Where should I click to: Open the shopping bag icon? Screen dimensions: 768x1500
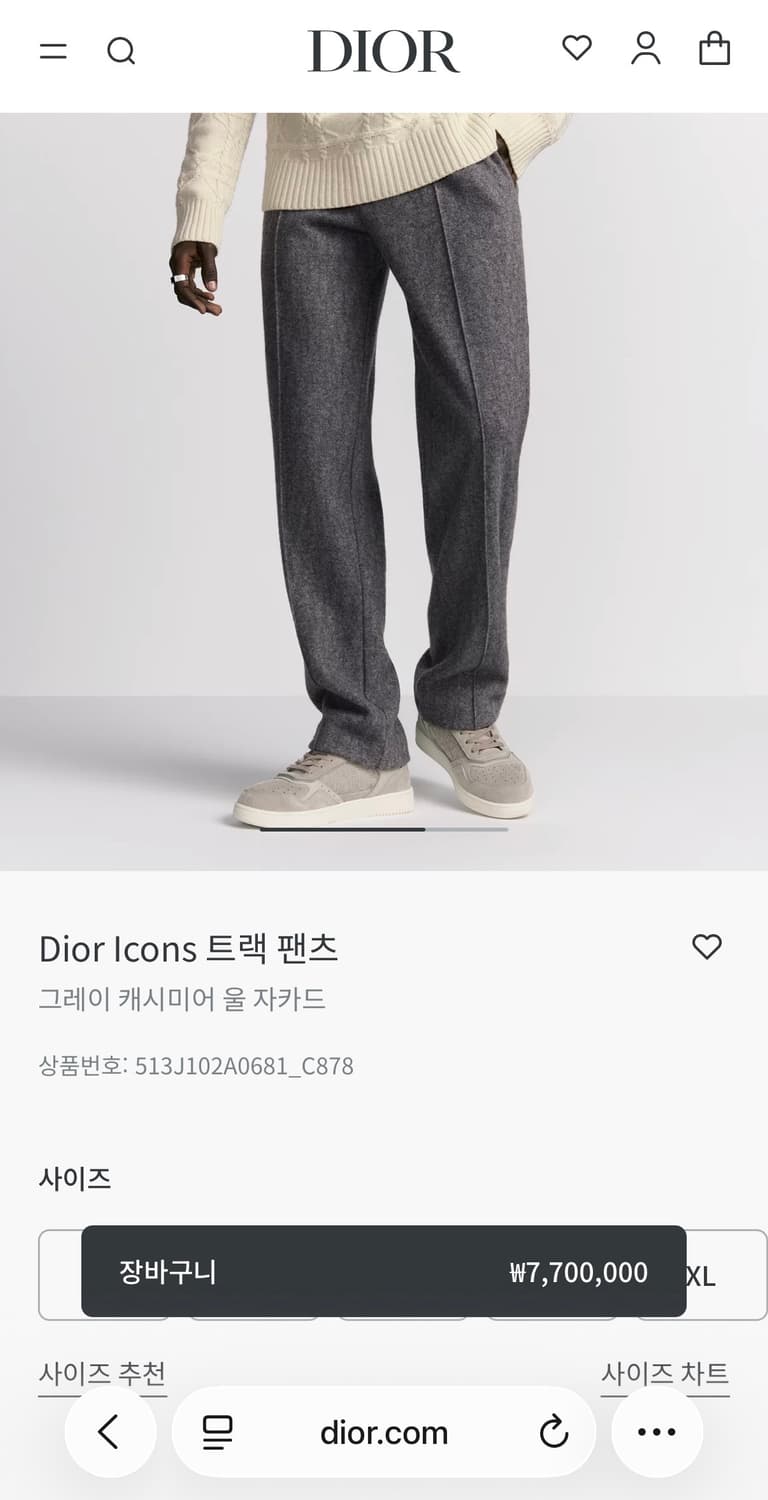pyautogui.click(x=715, y=47)
